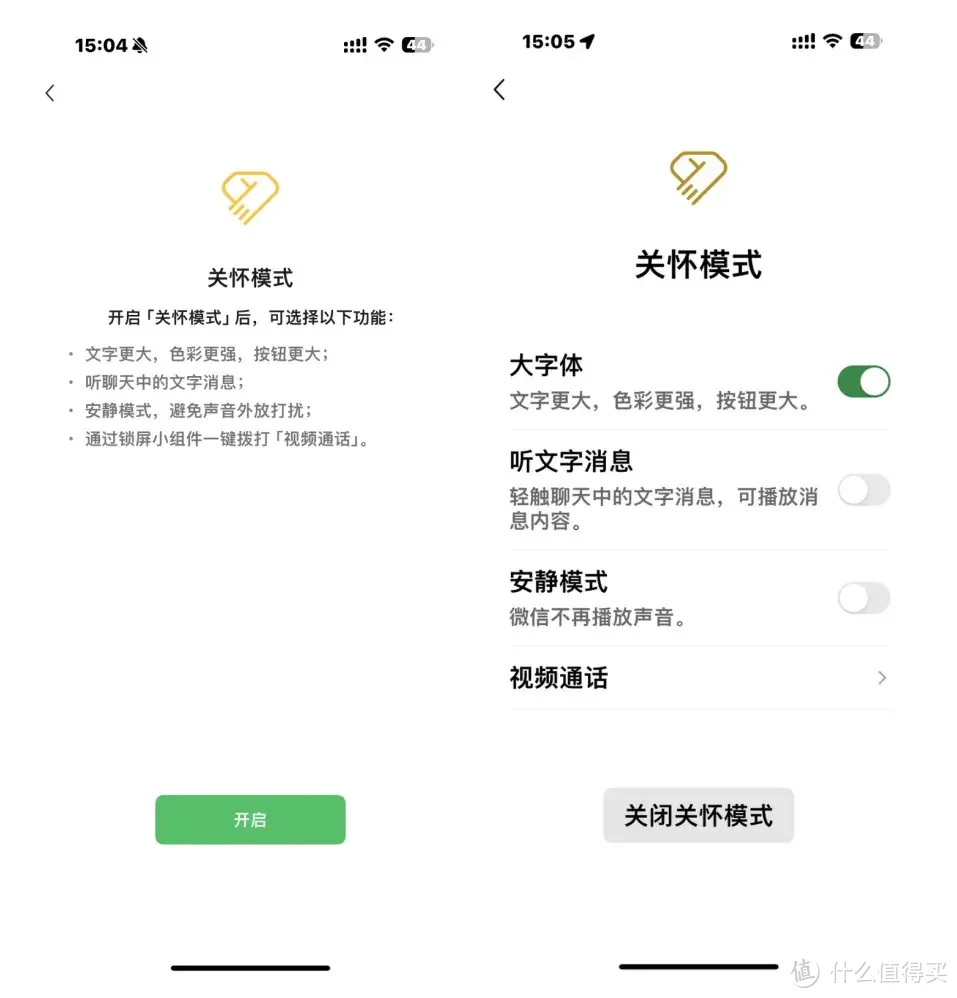Tap the back chevron on the left screen
The image size is (957, 998).
[50, 92]
